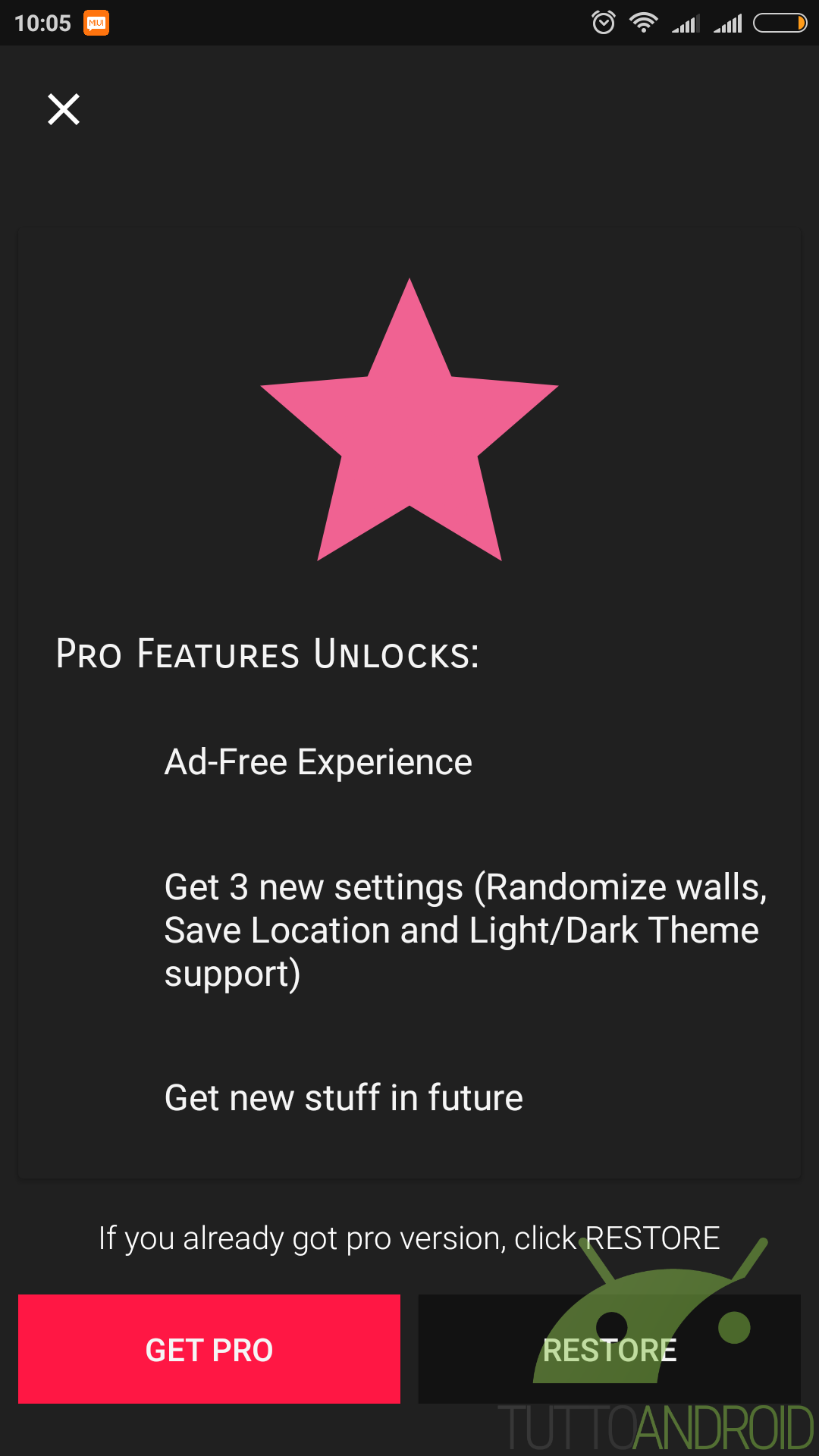The image size is (819, 1456).
Task: Restore the previous pro purchase
Action: click(610, 1349)
